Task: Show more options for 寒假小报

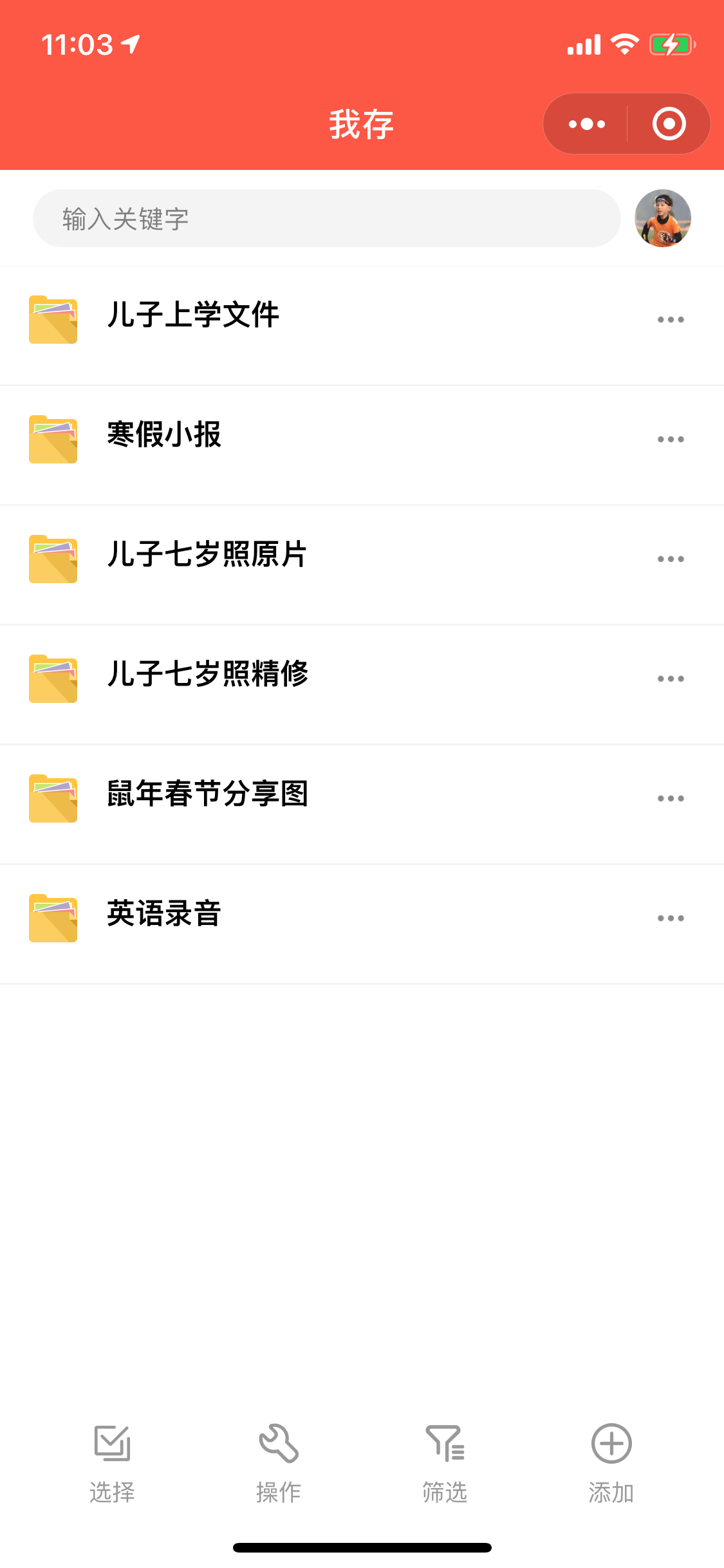Action: click(671, 439)
